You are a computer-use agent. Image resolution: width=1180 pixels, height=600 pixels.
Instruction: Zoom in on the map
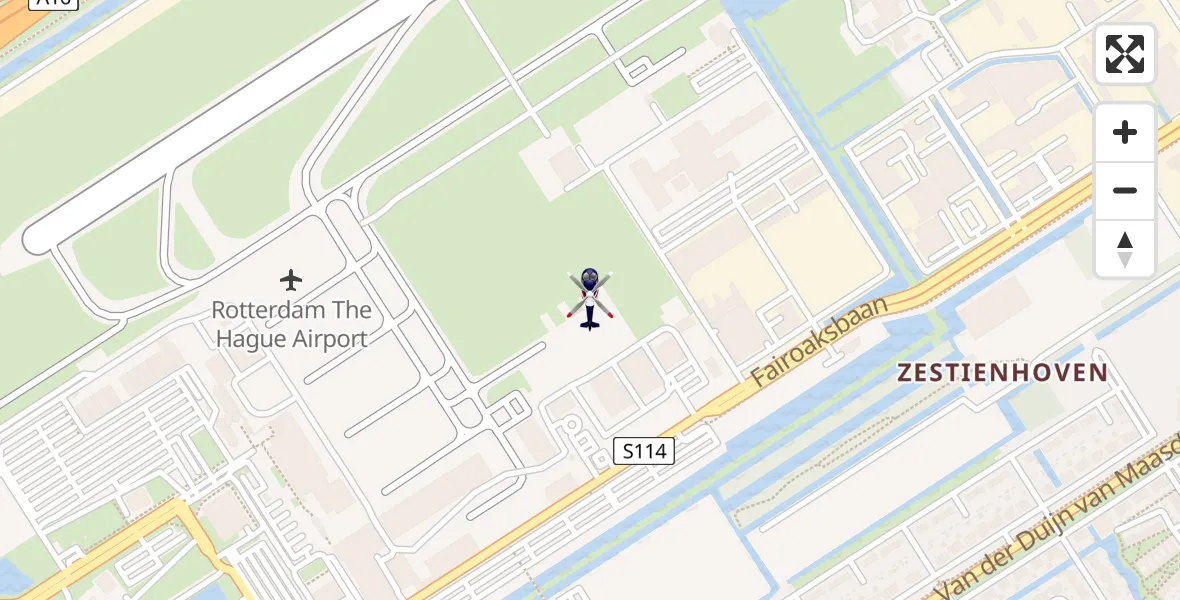point(1125,132)
